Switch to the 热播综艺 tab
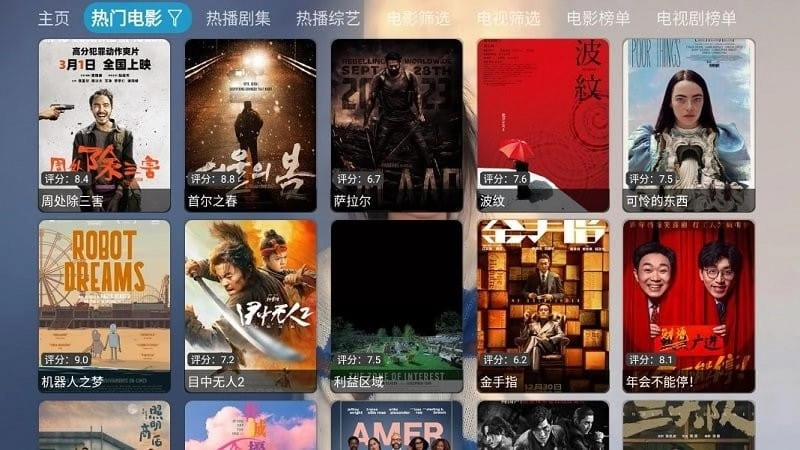Screen dimensions: 800x450 coord(328,18)
